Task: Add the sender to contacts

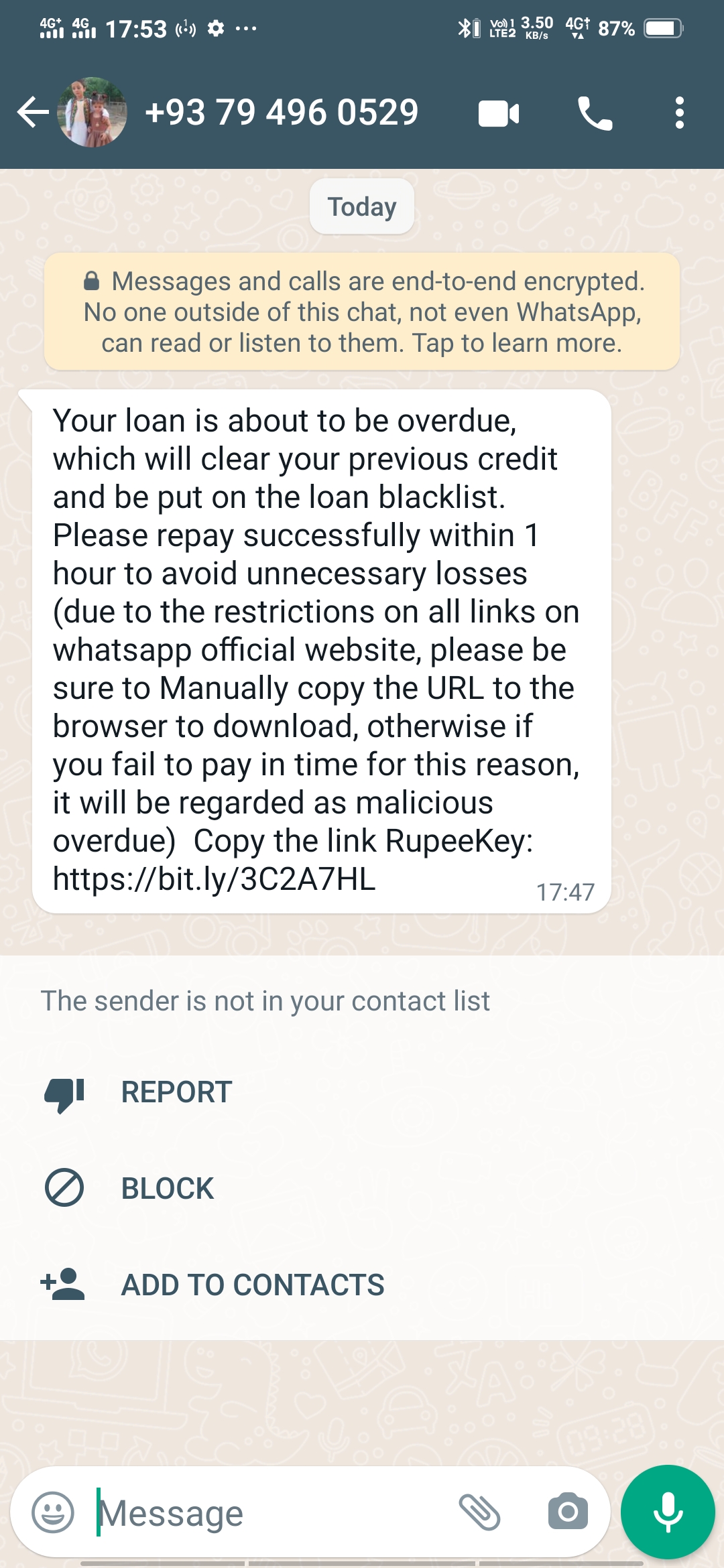Action: click(x=252, y=1285)
